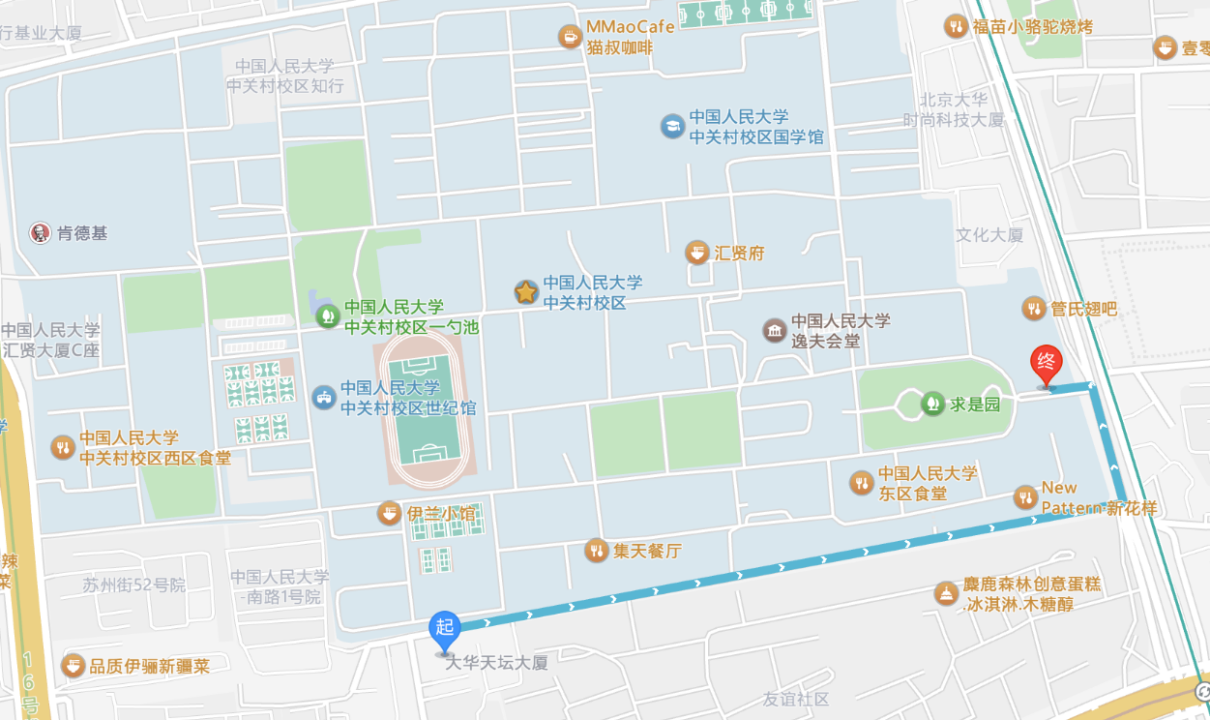1210x720 pixels.
Task: Tap the 东区食堂 restaurant pin
Action: pyautogui.click(x=861, y=483)
